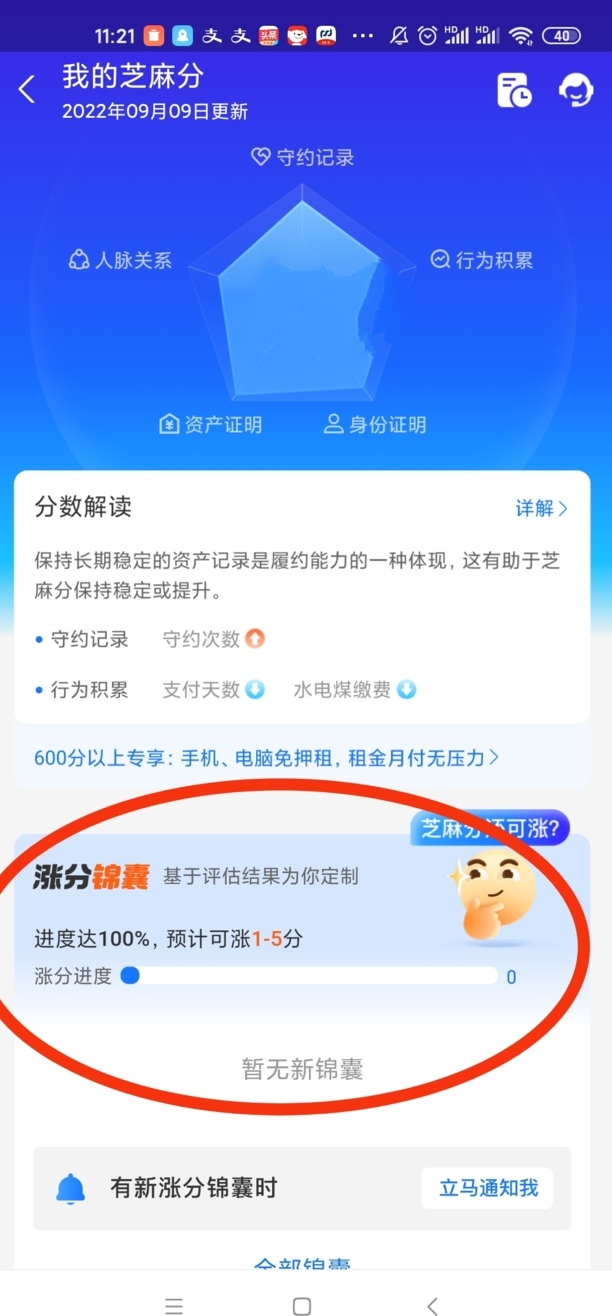Select 守约记录 dimension on radar chart
Screen dimensions: 612x1316
tap(303, 157)
